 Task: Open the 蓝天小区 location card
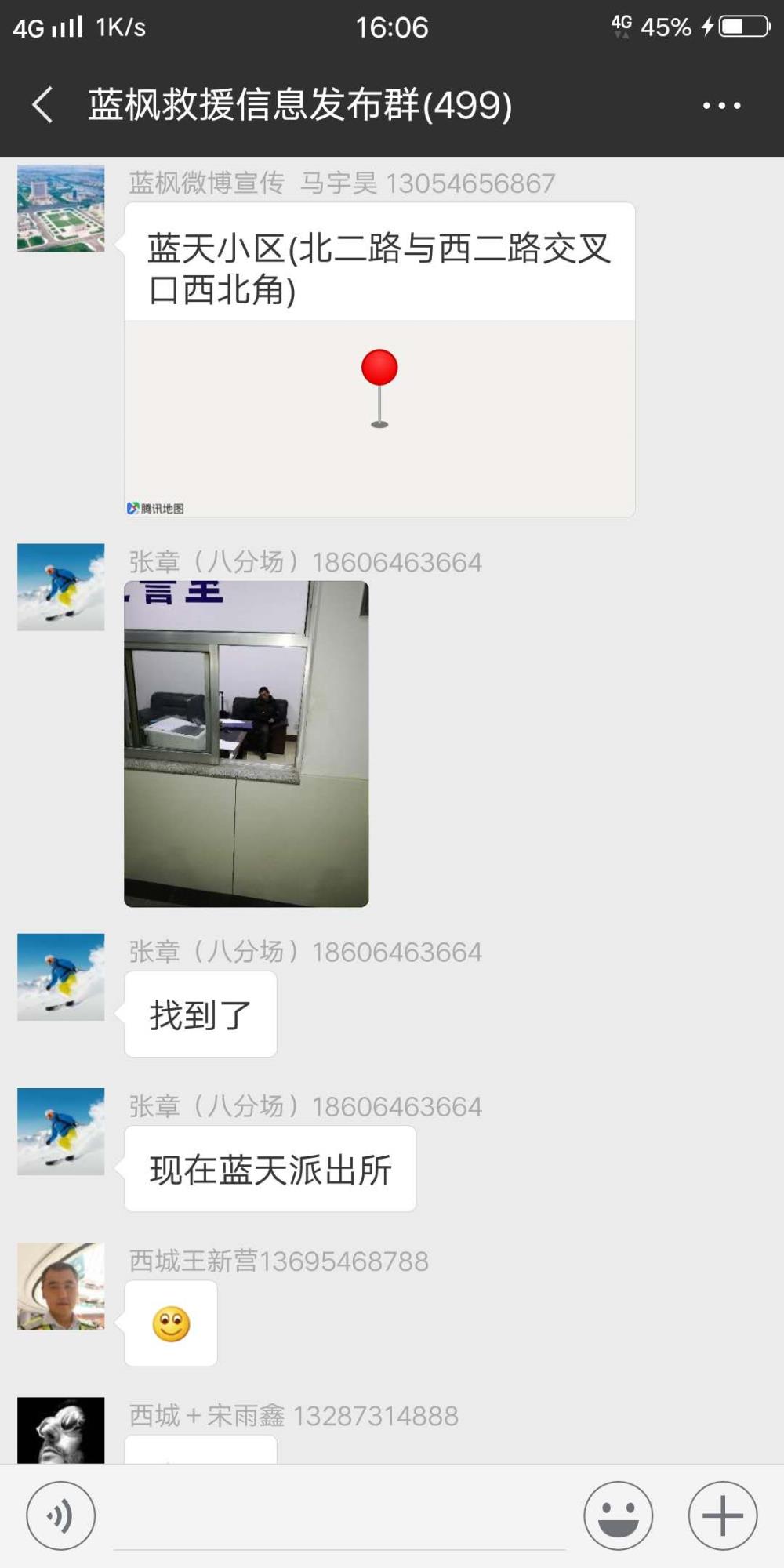click(379, 360)
